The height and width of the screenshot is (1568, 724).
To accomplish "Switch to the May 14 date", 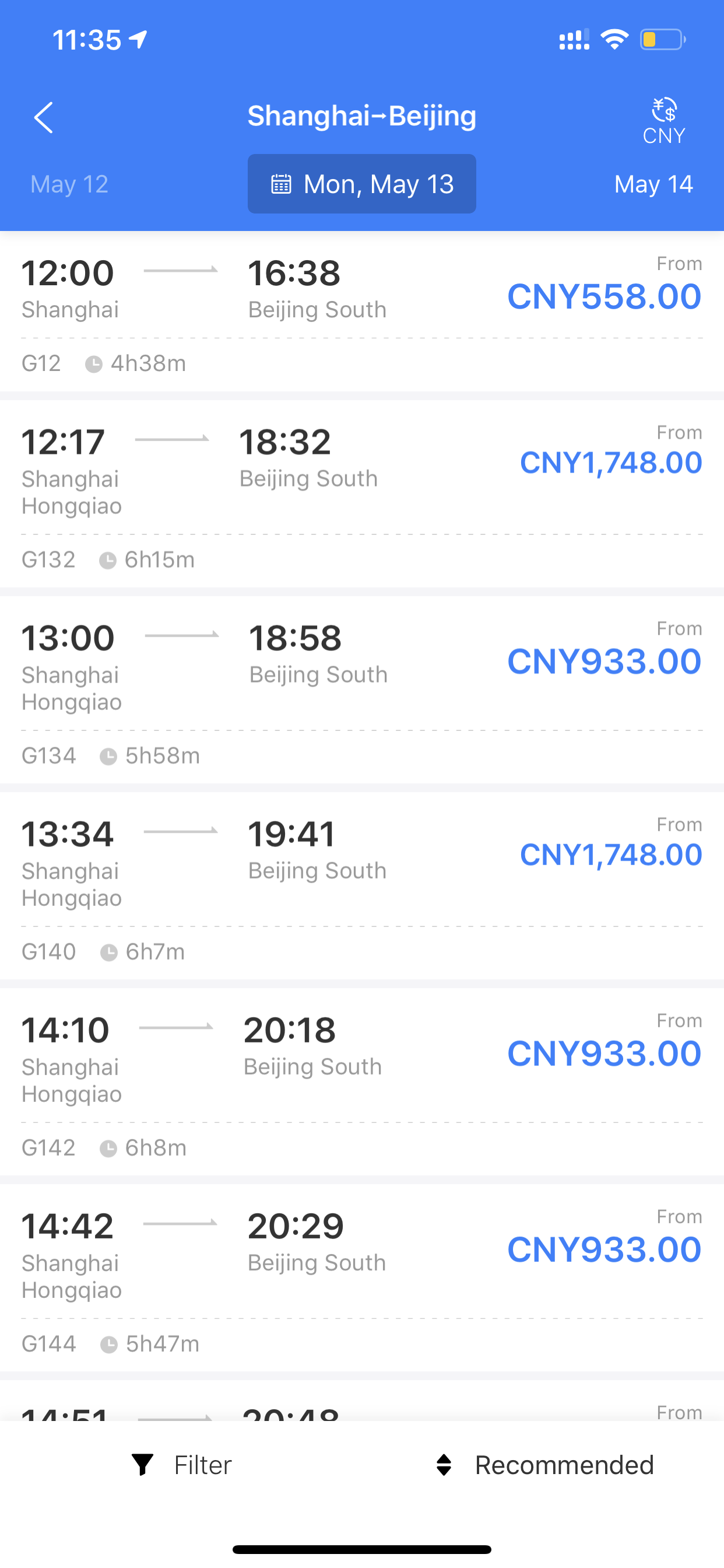I will pyautogui.click(x=653, y=184).
